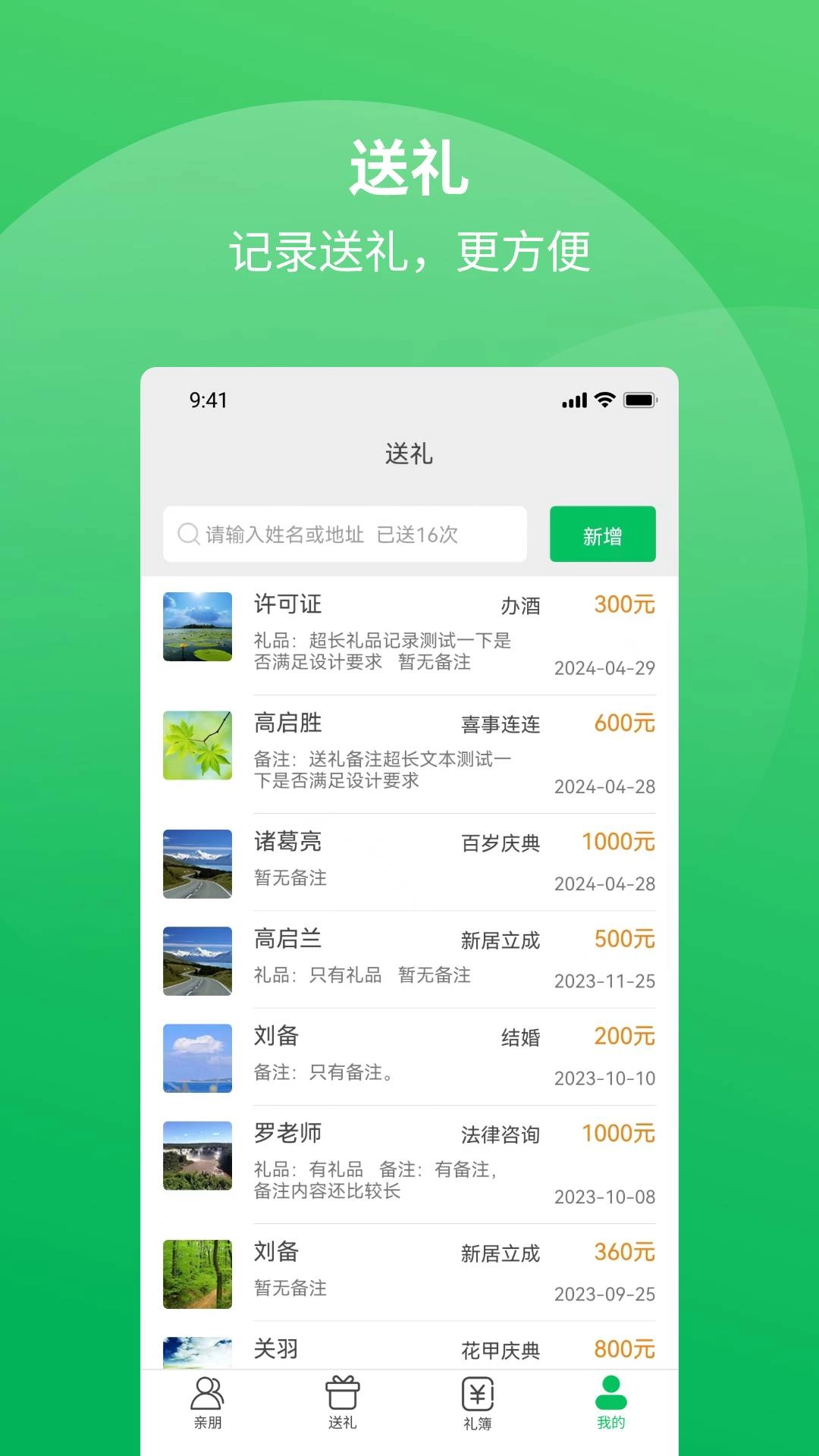The width and height of the screenshot is (819, 1456).
Task: Open the 关羽 花甲庆典 record
Action: point(409,1350)
